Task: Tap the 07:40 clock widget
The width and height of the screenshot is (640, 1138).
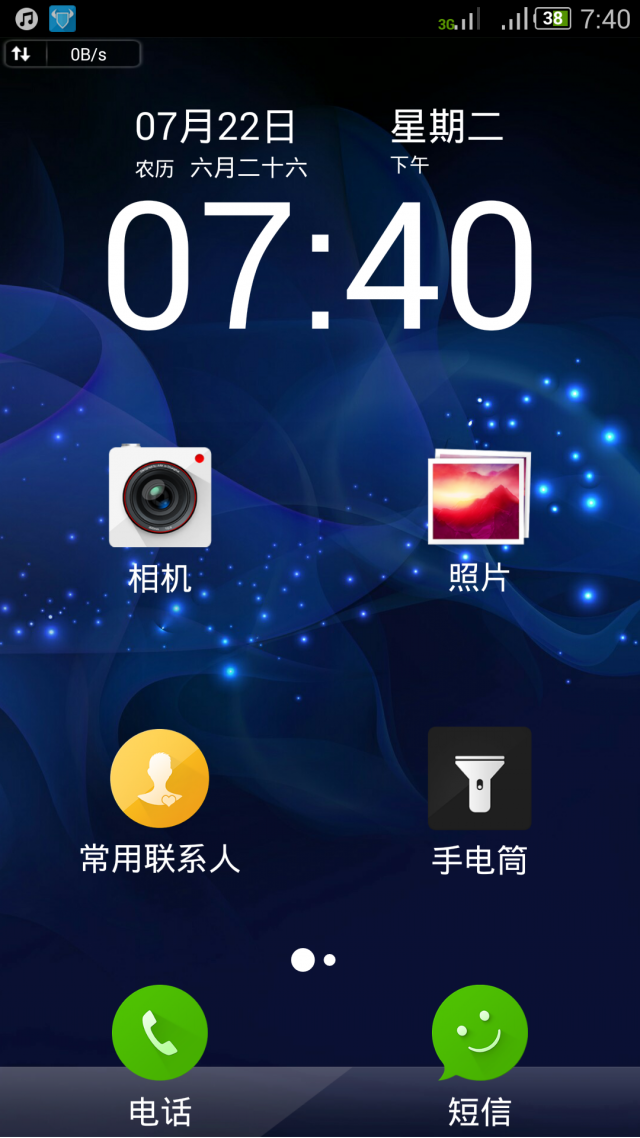Action: (319, 265)
